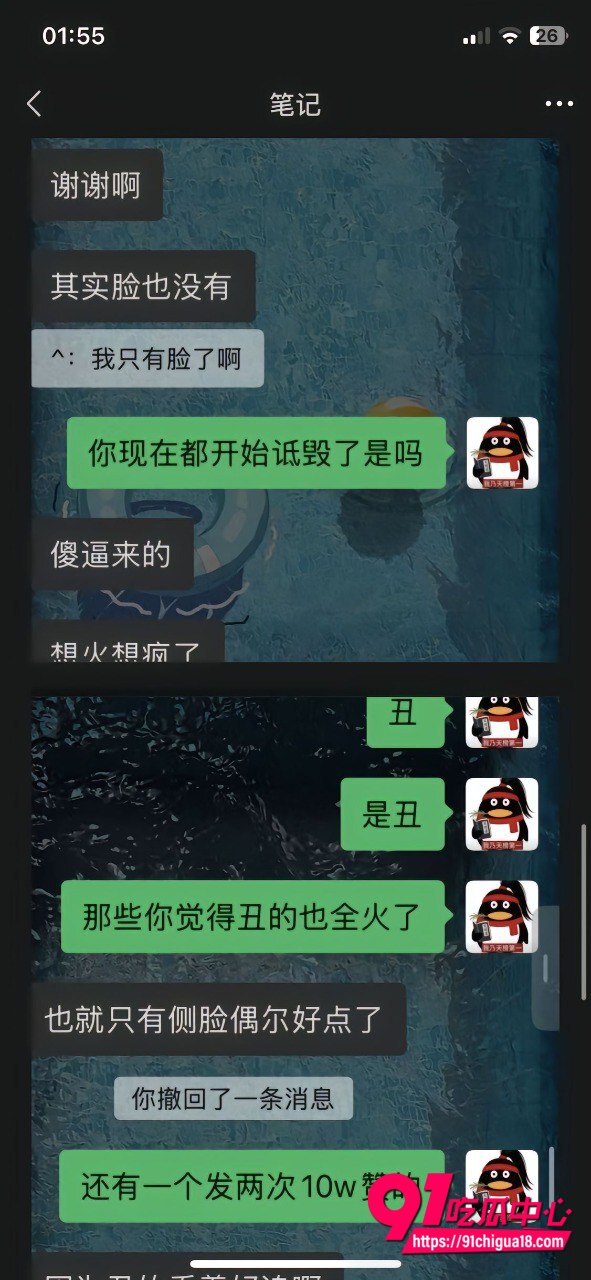Screen dimensions: 591x1280
Task: Go back from the 笔记 page
Action: 34,104
